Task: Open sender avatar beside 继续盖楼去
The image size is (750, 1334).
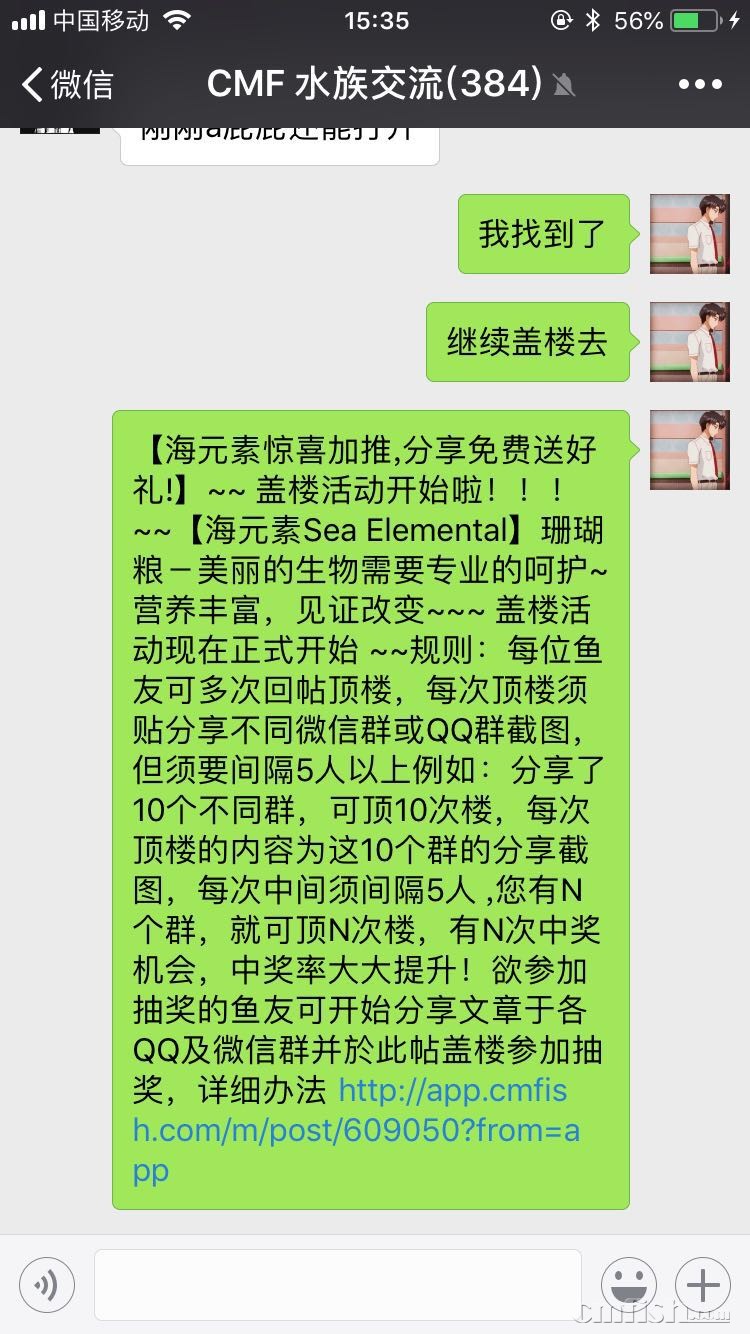Action: click(689, 342)
